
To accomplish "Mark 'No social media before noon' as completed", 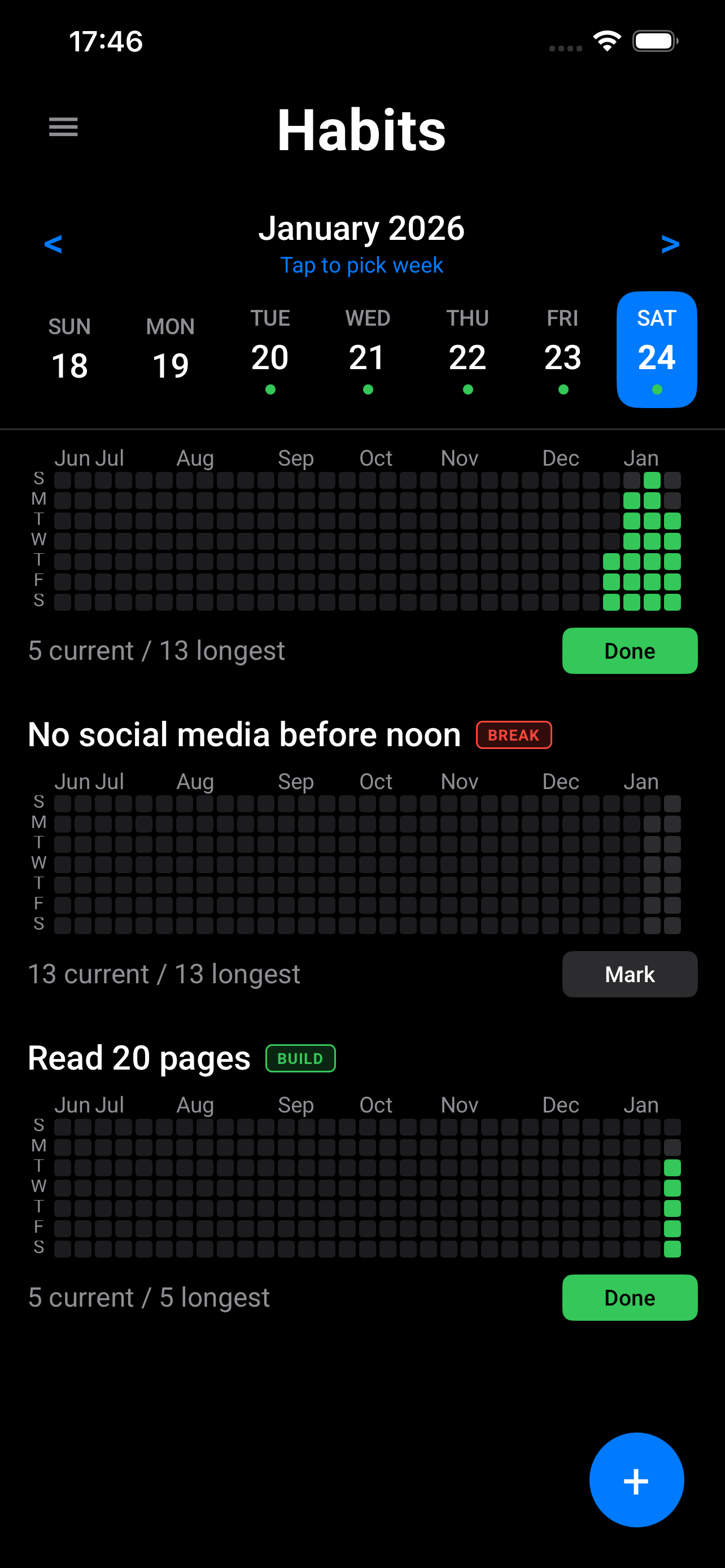I will (630, 975).
